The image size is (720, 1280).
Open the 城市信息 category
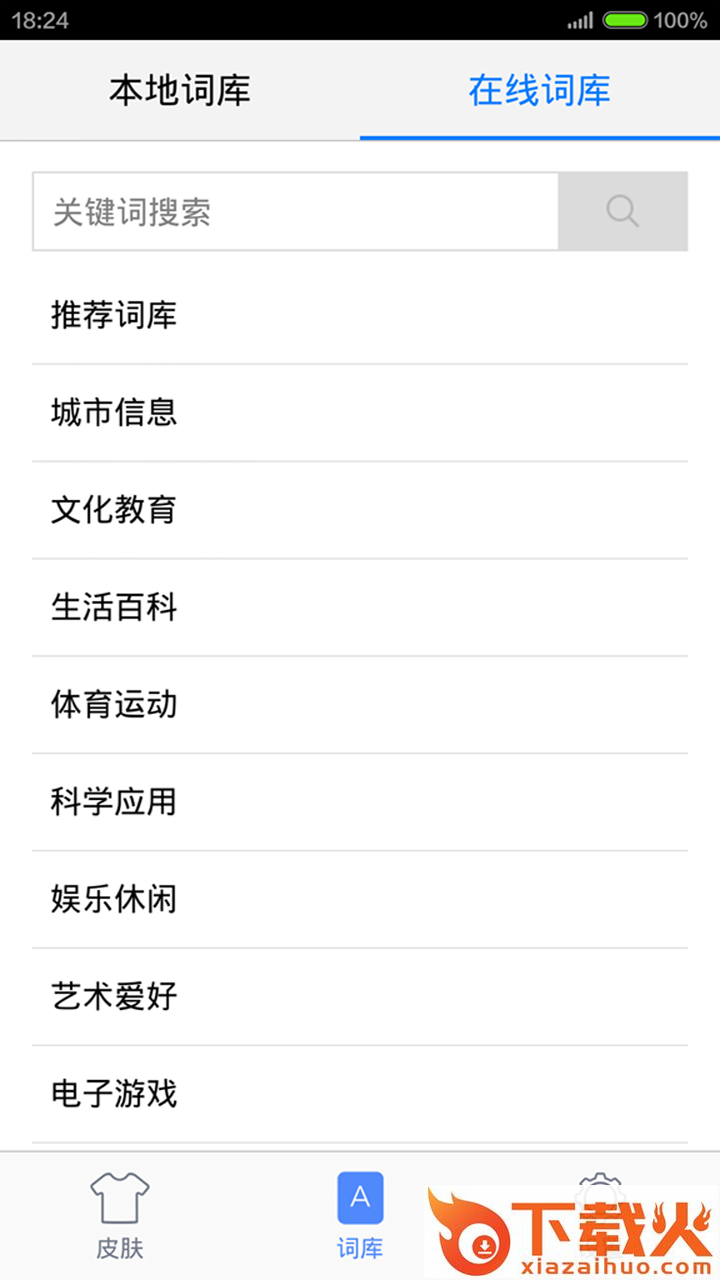coord(359,413)
